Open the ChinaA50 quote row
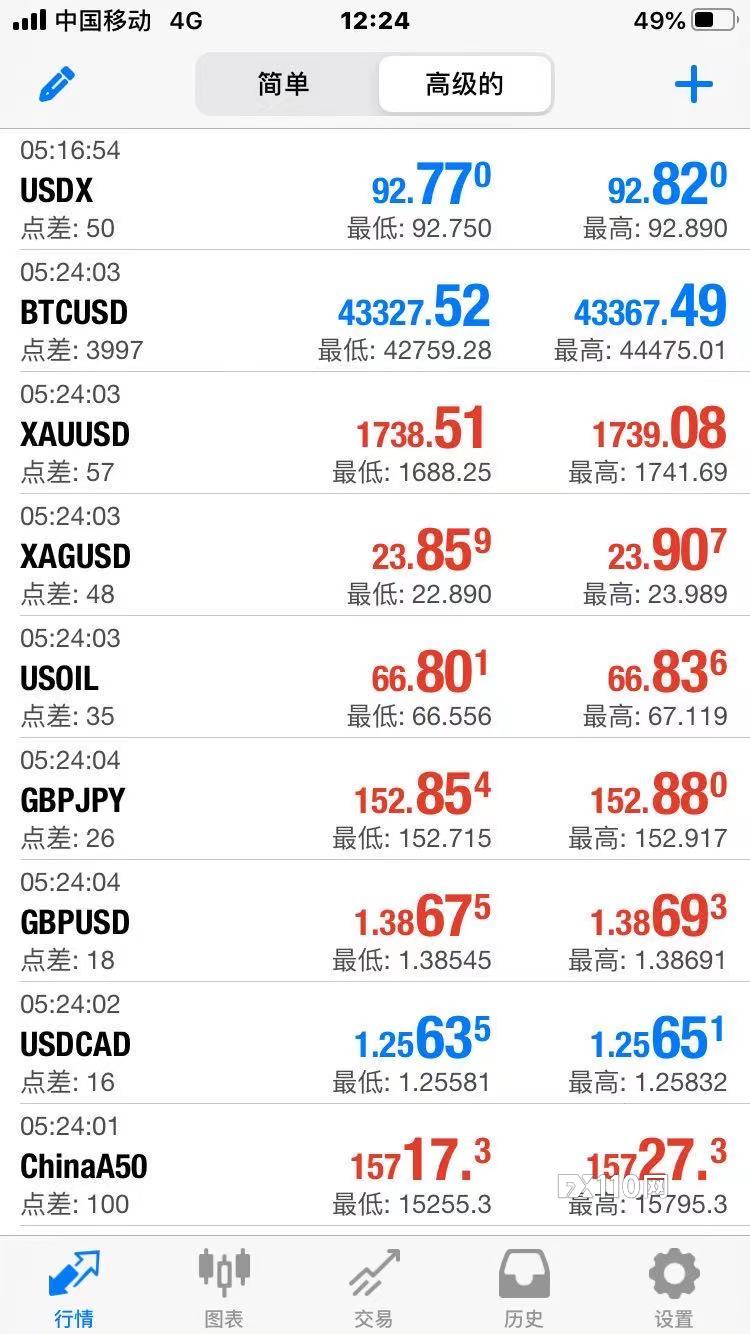The width and height of the screenshot is (750, 1334). coord(375,1165)
